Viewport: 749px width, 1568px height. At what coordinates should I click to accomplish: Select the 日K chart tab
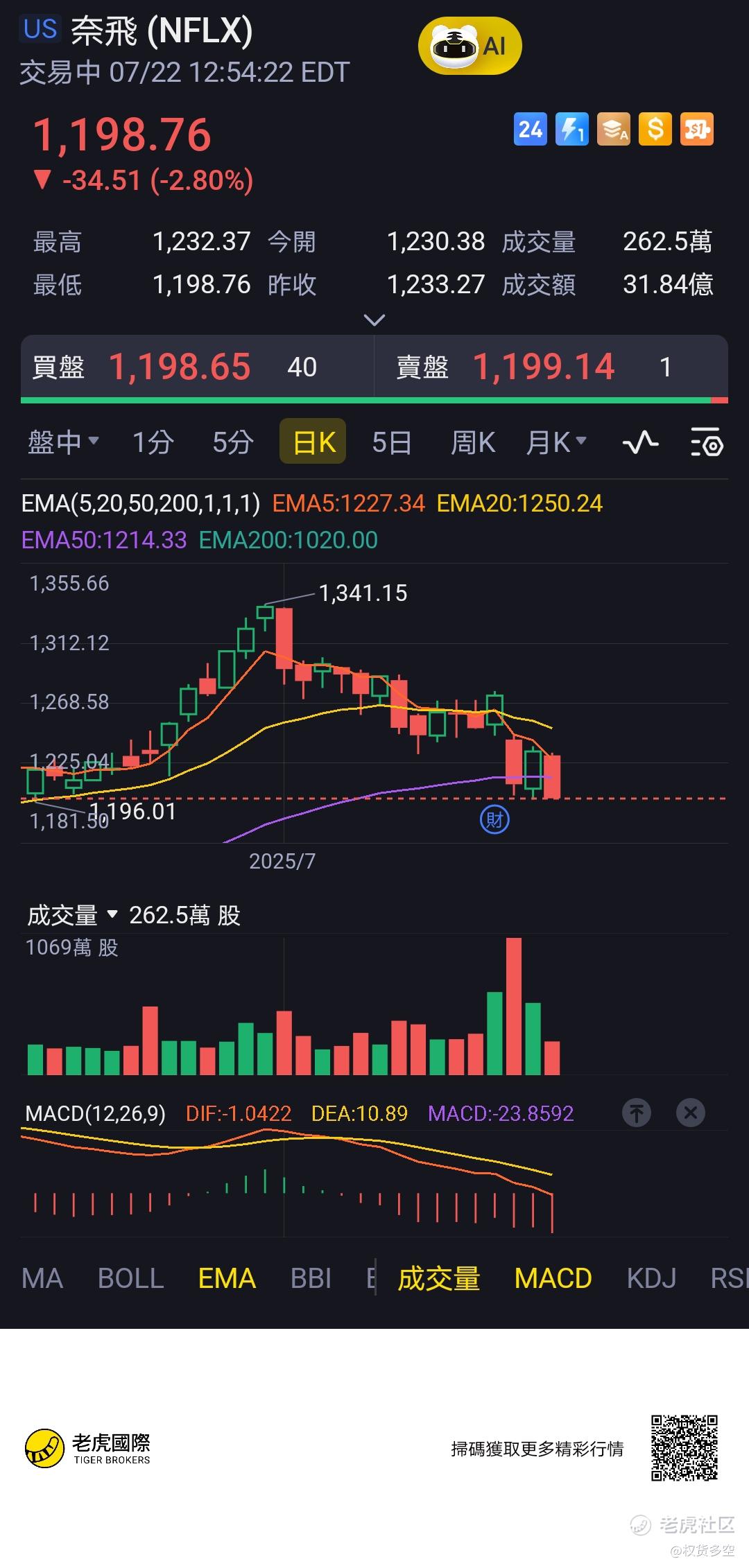(313, 442)
